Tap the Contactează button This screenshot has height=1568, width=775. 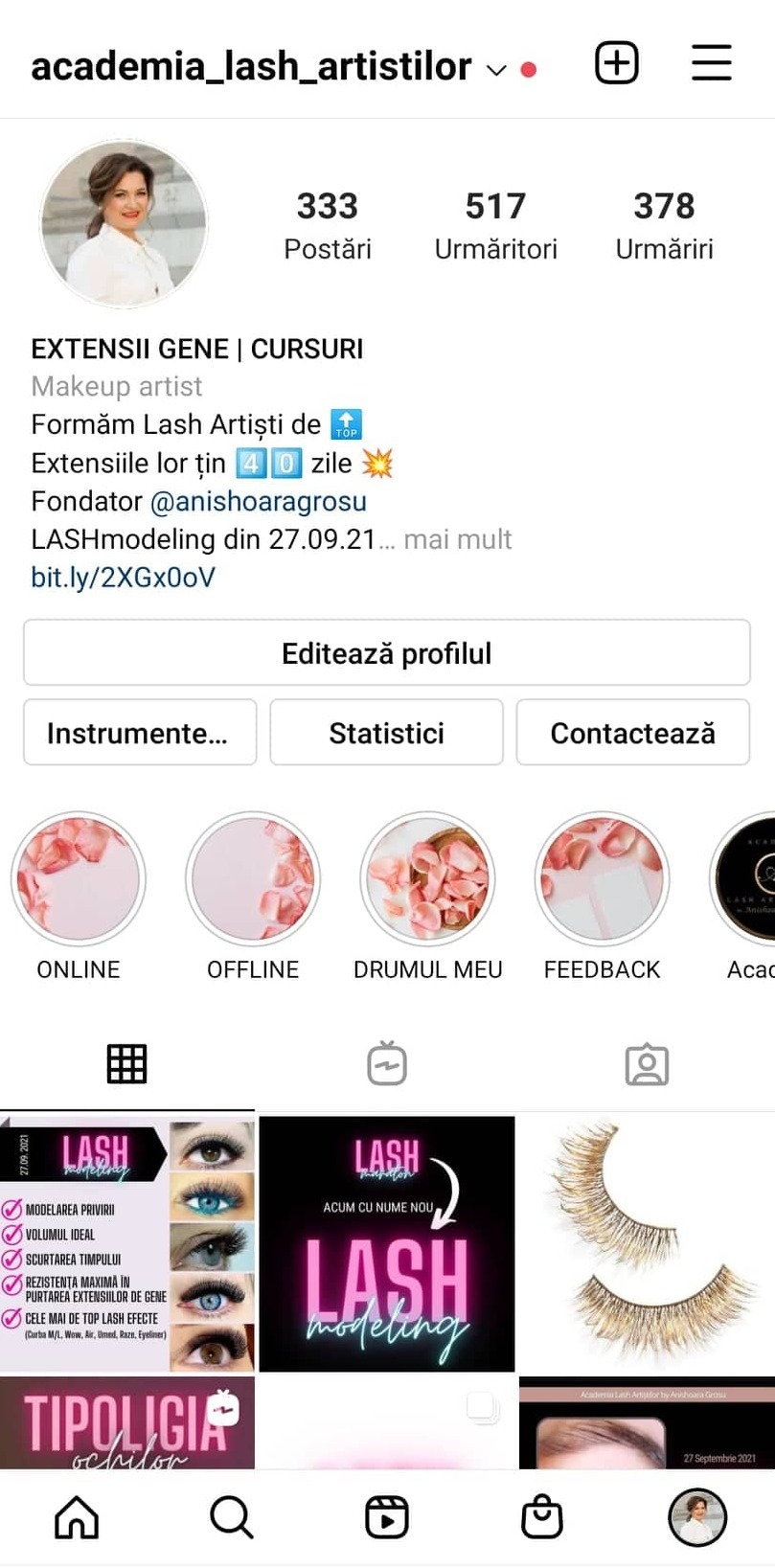(x=632, y=733)
